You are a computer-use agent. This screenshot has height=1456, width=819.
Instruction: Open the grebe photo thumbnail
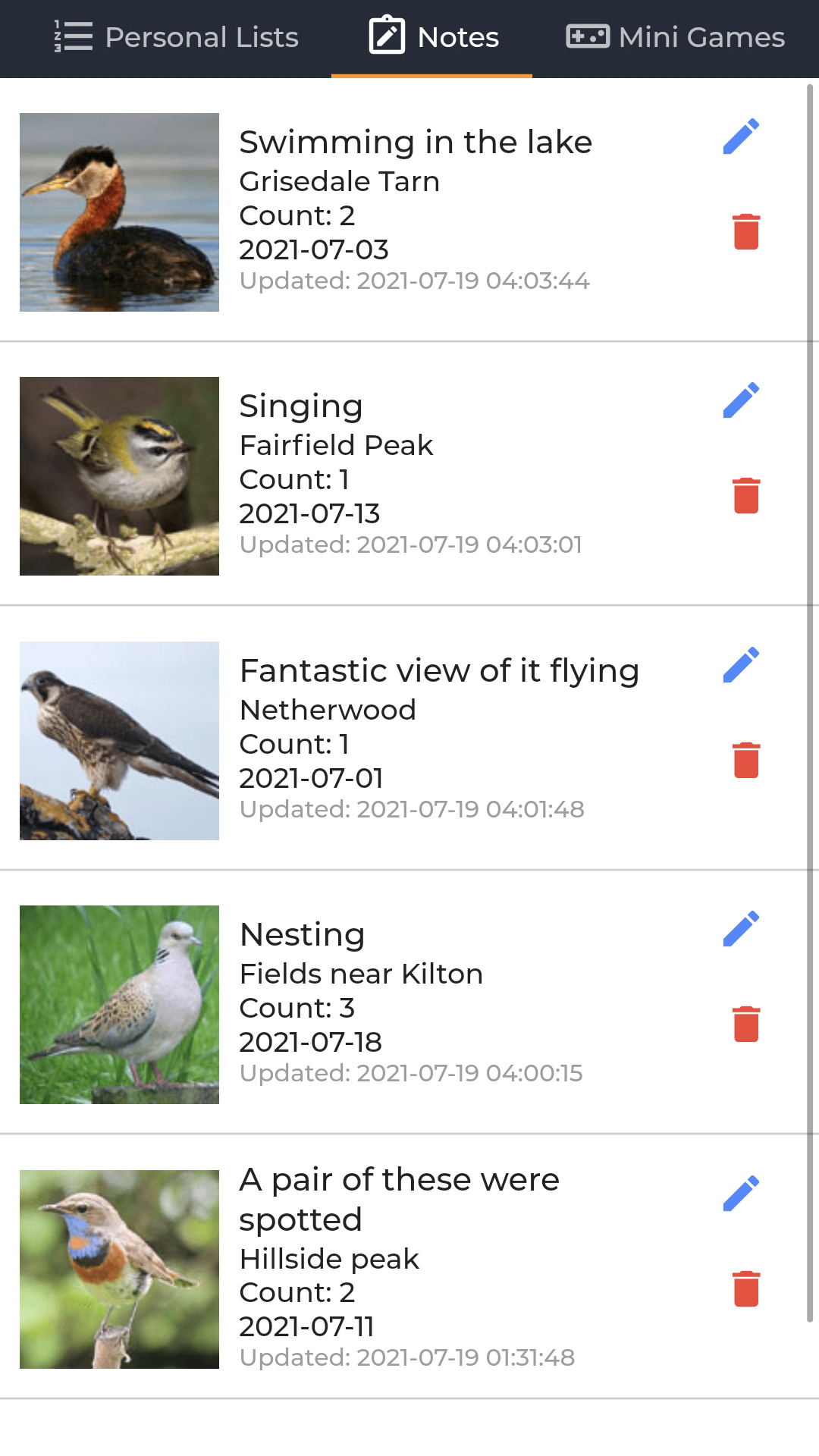[119, 212]
